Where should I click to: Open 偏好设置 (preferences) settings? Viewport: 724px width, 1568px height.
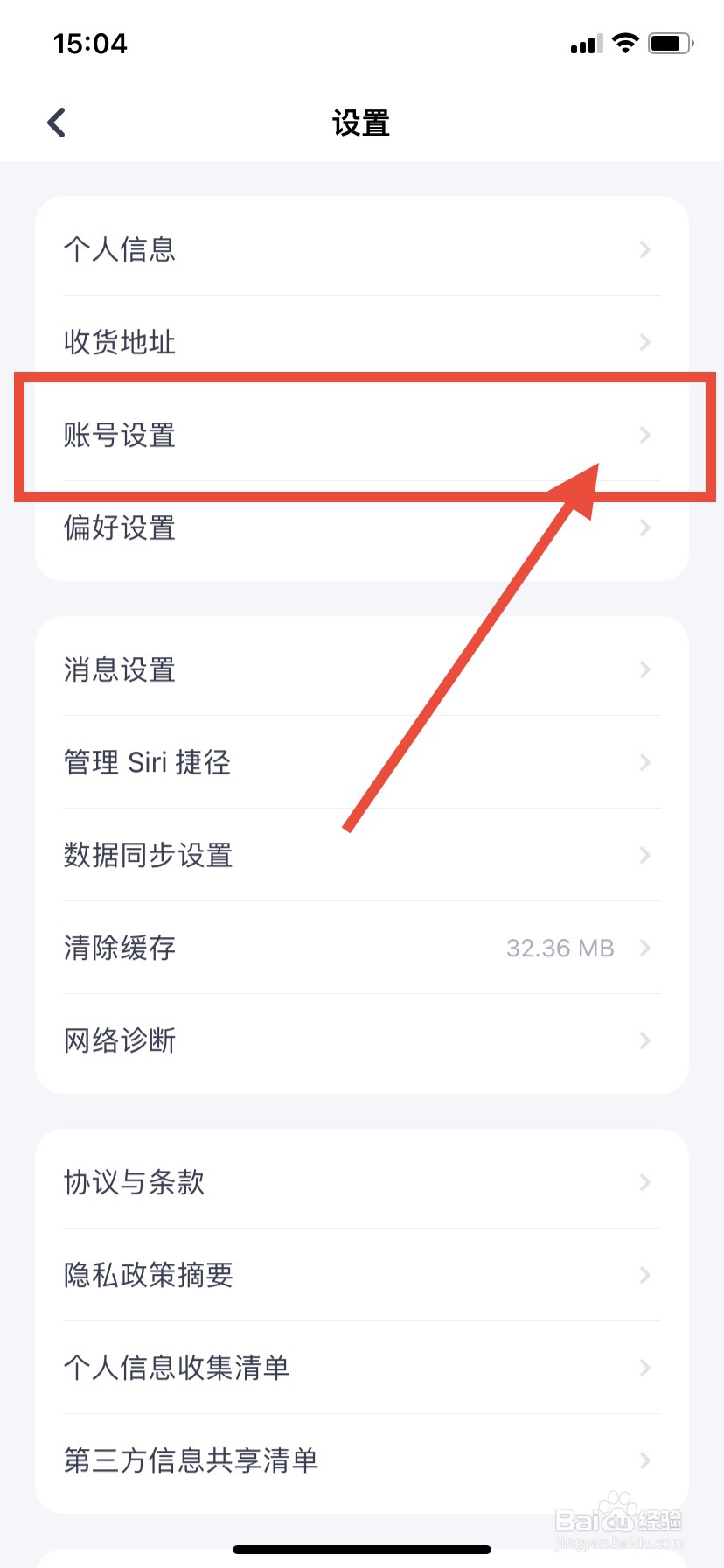(x=120, y=528)
